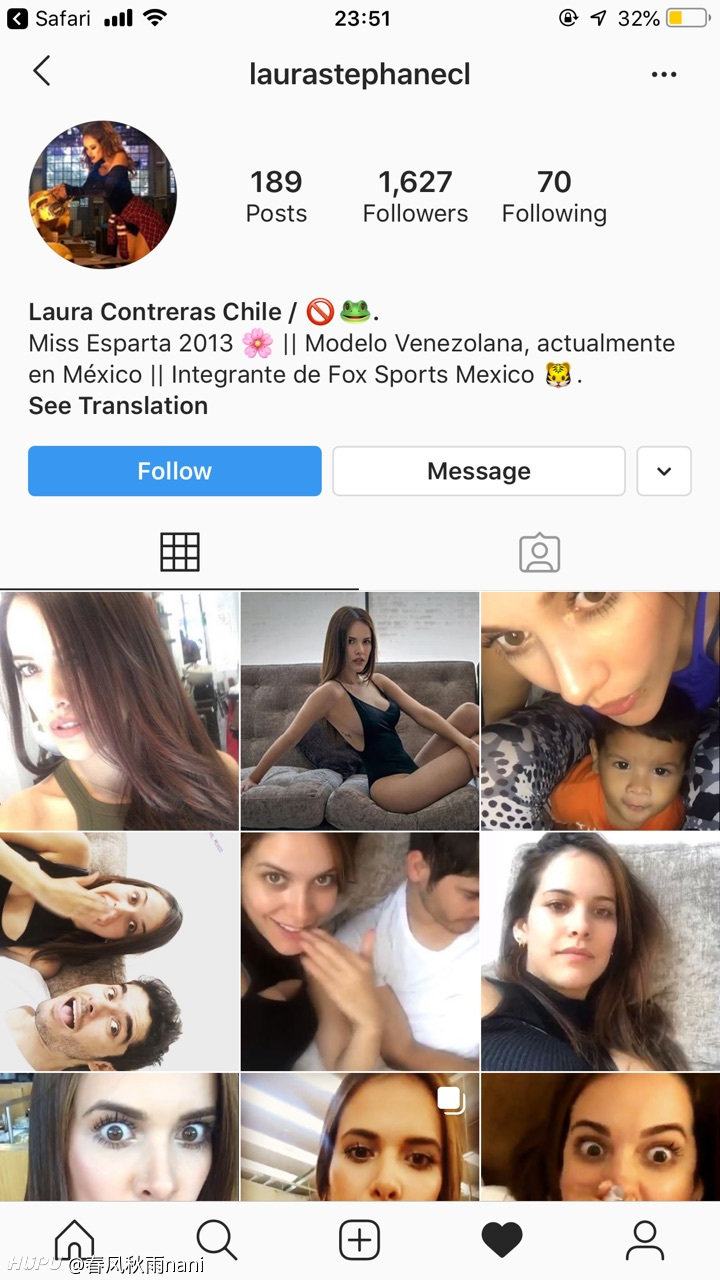
Task: Open the Search and explore tab
Action: (x=216, y=1240)
